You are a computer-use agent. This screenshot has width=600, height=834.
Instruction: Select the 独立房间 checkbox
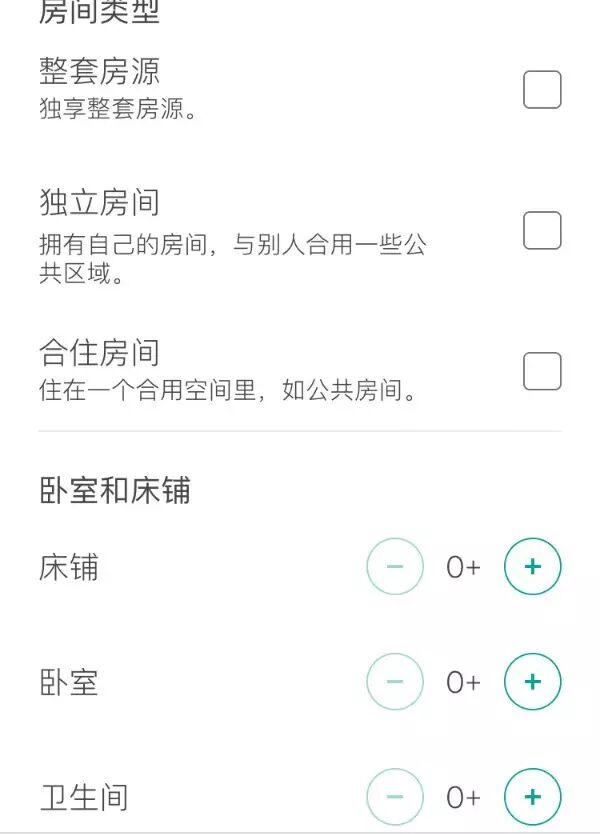[x=542, y=231]
